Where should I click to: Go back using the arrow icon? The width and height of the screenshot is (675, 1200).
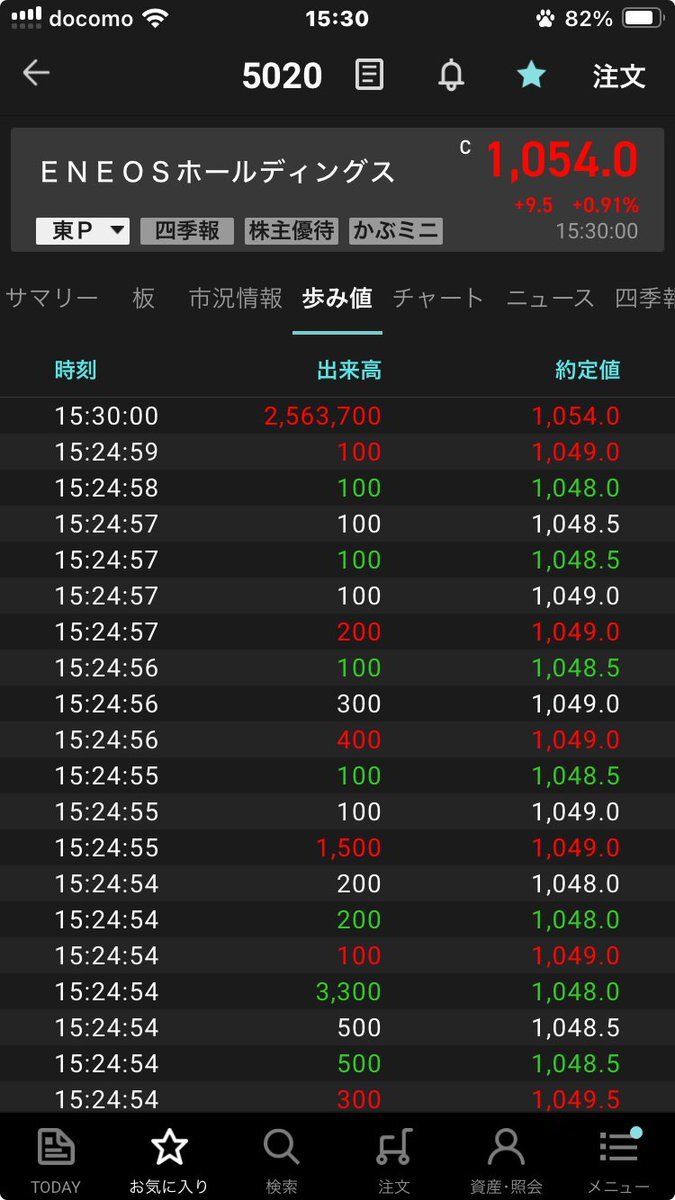pyautogui.click(x=36, y=73)
